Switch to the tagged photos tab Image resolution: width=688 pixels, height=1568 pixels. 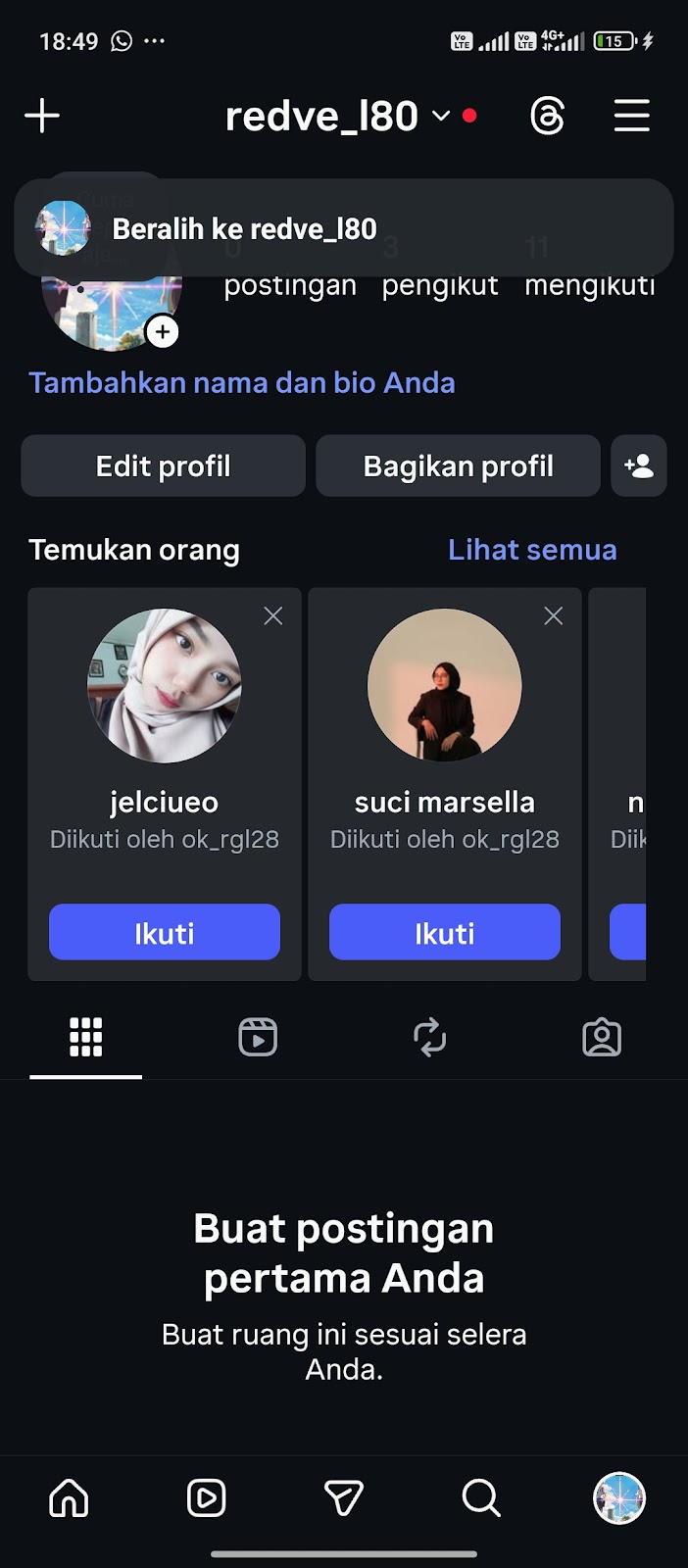point(602,1037)
